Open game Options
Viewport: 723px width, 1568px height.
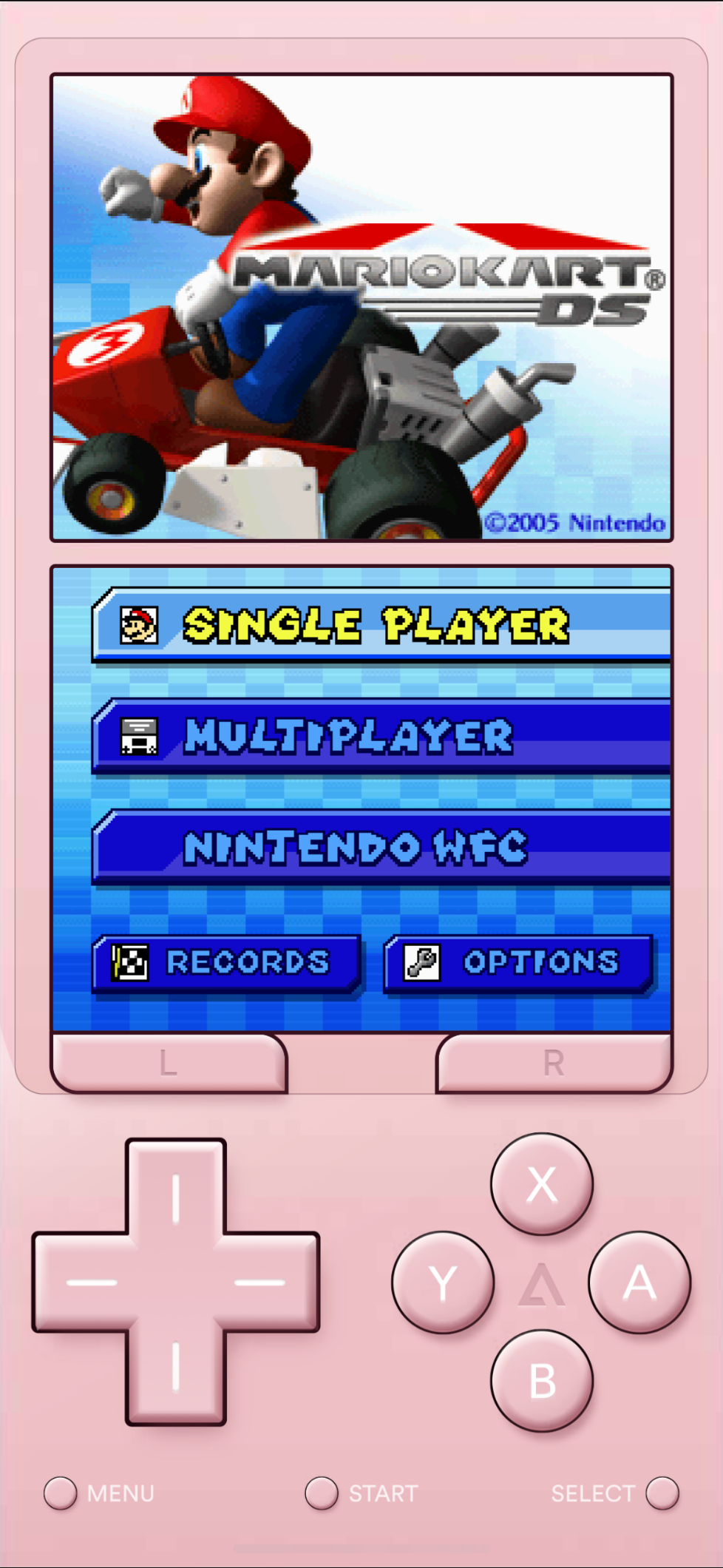(x=518, y=962)
